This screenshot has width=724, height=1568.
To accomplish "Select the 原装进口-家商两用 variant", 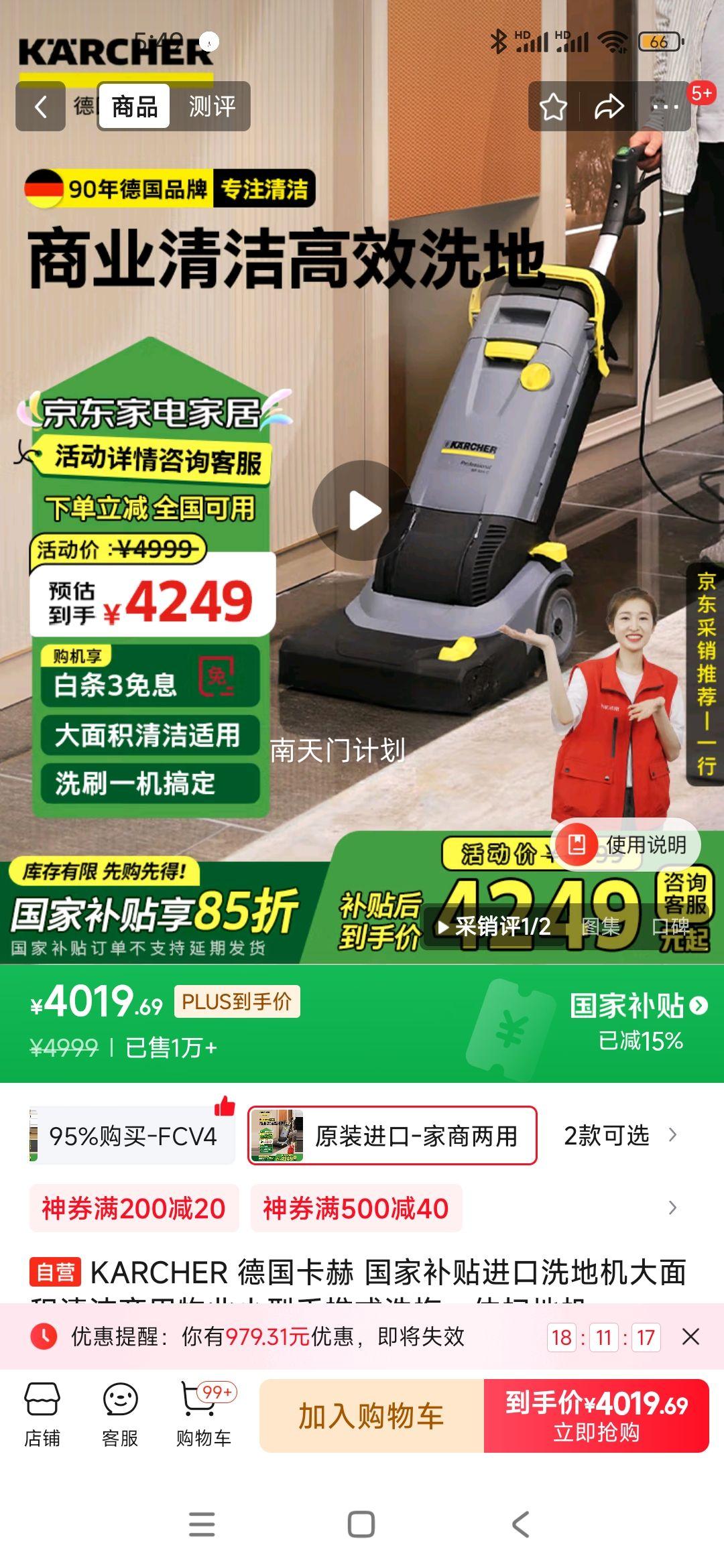I will pos(391,1135).
